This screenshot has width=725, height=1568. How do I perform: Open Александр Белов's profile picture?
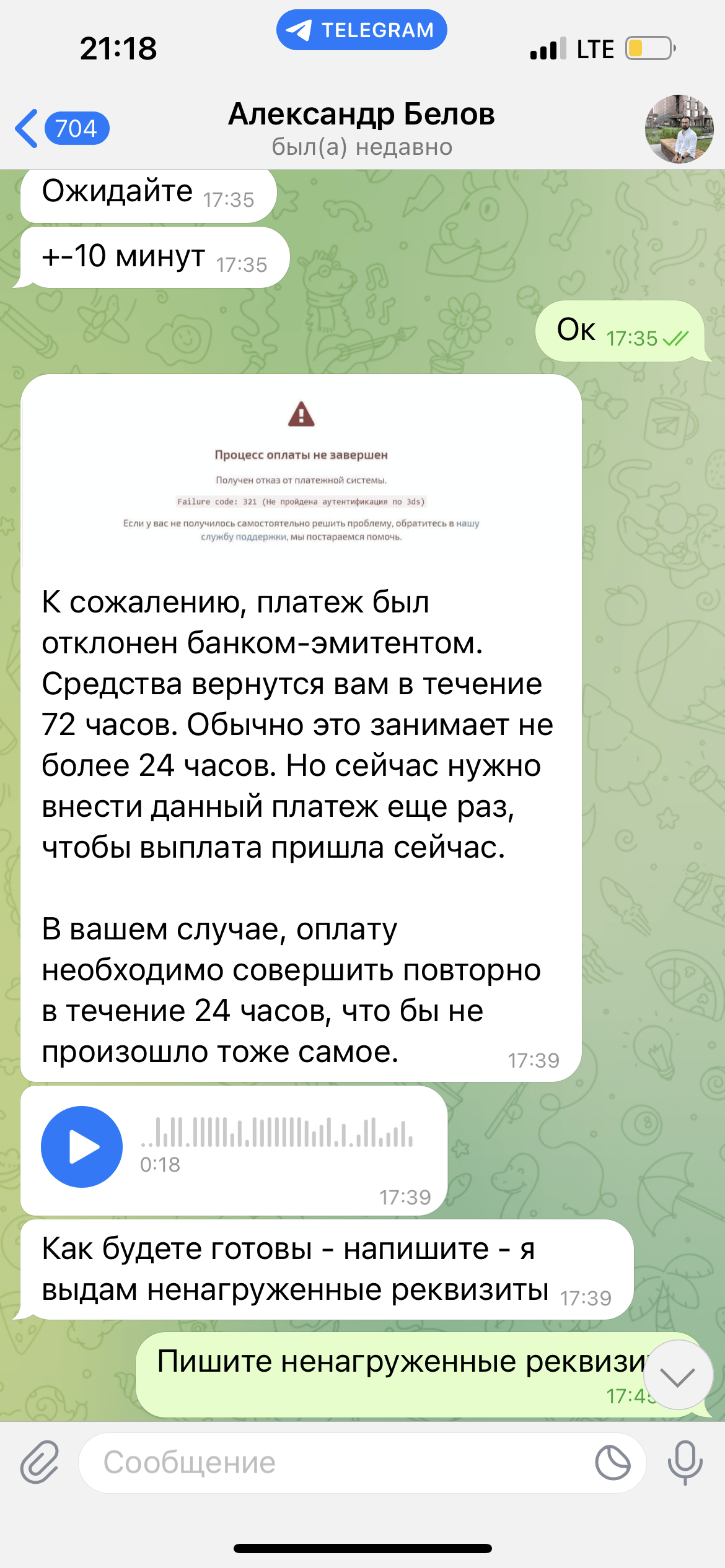(x=679, y=129)
